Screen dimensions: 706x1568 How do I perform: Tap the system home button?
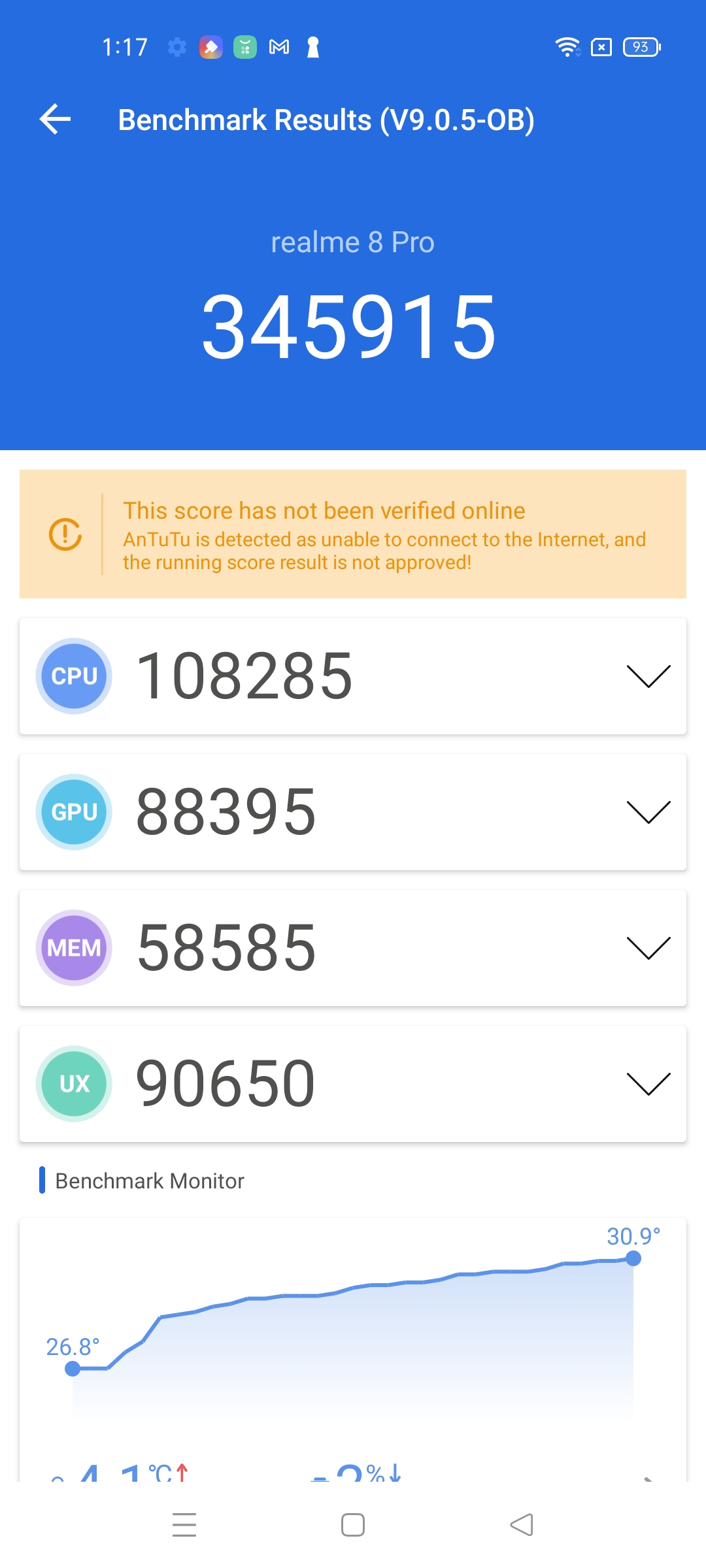click(353, 1526)
